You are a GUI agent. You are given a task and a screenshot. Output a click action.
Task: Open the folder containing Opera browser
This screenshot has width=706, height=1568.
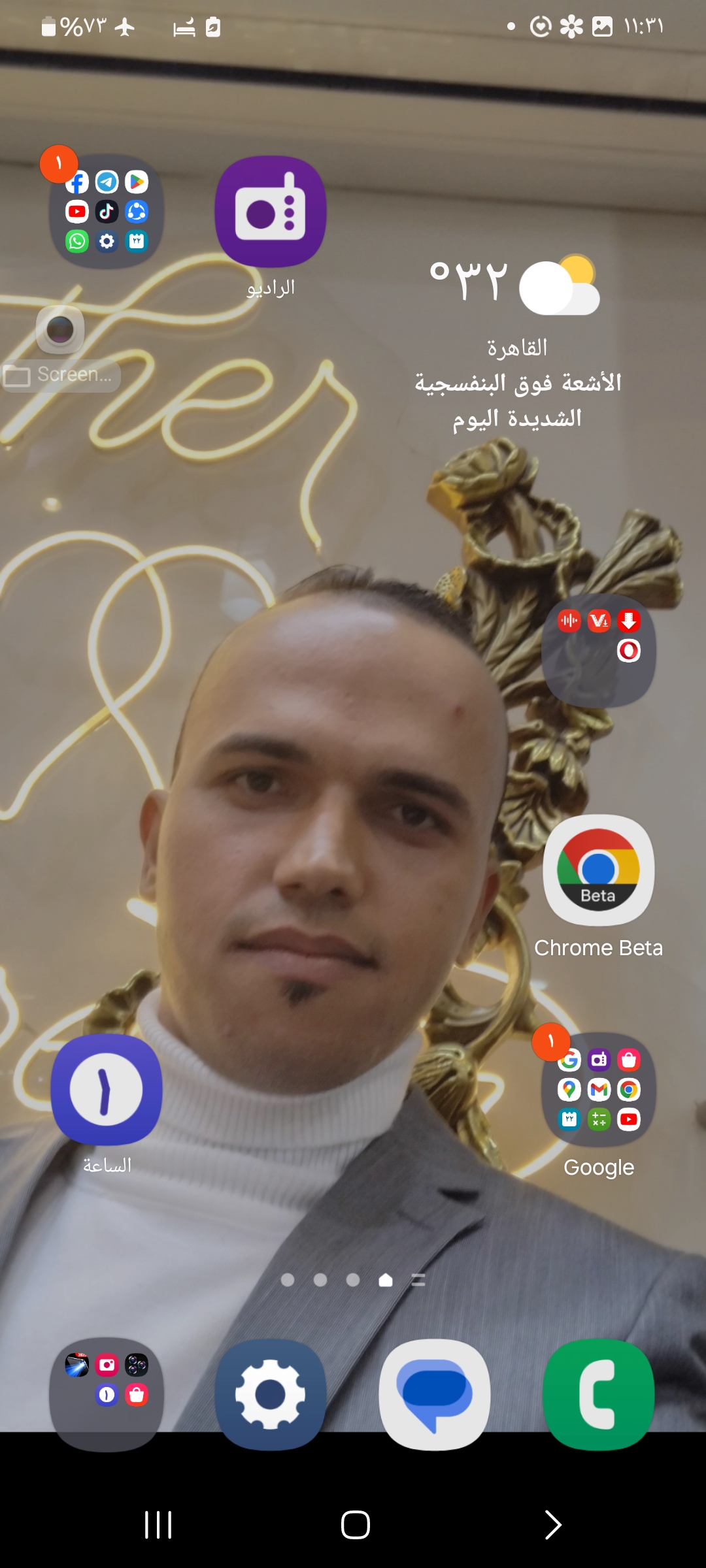click(598, 650)
